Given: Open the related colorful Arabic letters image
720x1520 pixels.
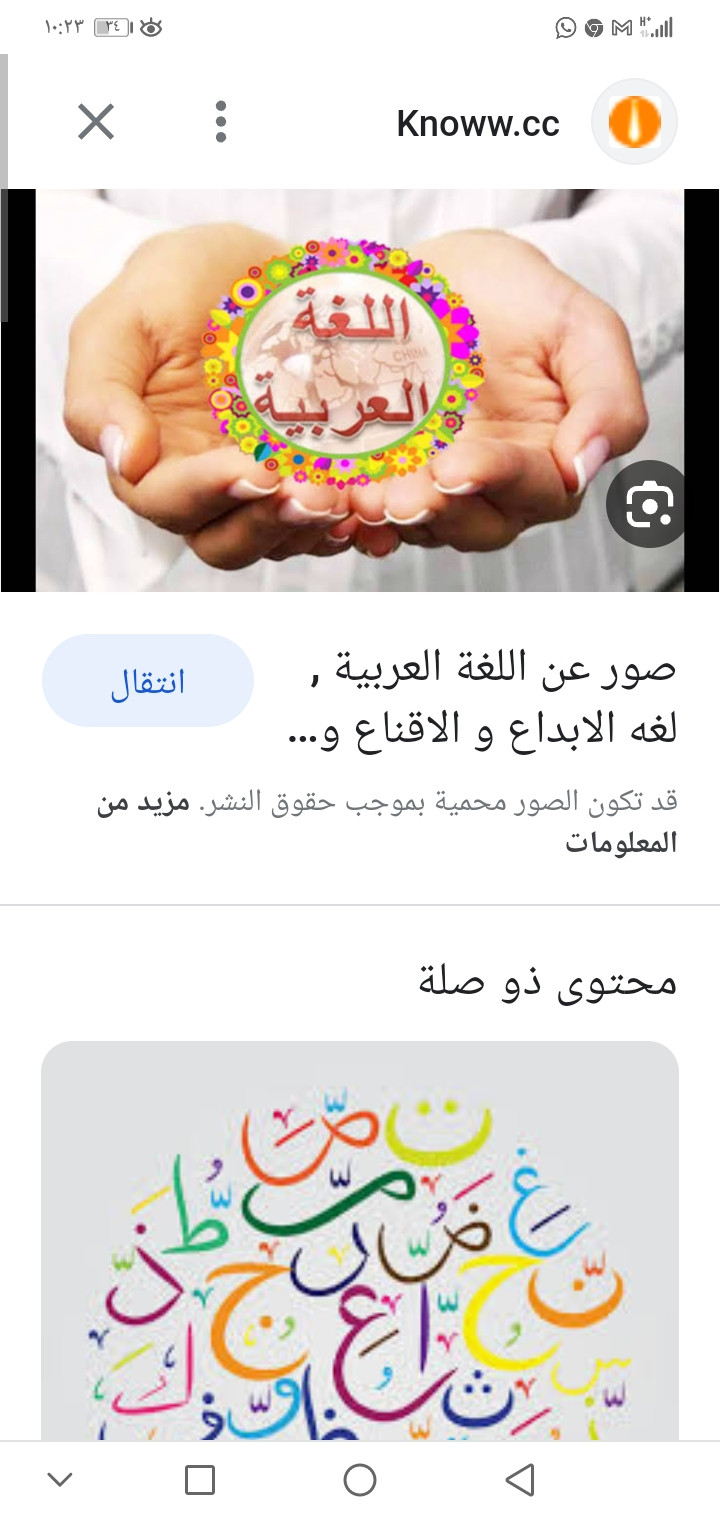Looking at the screenshot, I should point(360,1240).
